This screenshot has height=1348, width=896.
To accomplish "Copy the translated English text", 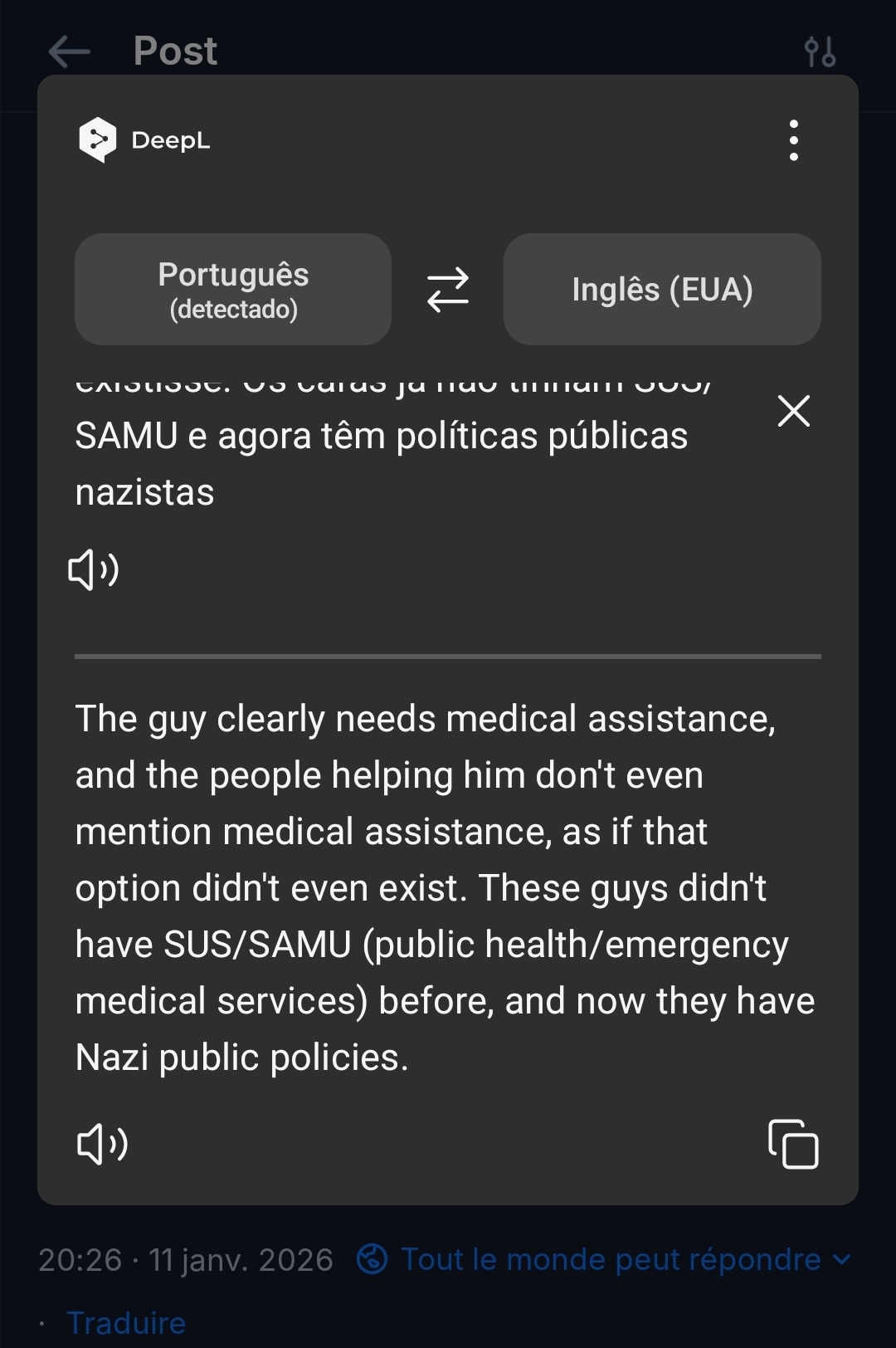I will pyautogui.click(x=793, y=1145).
